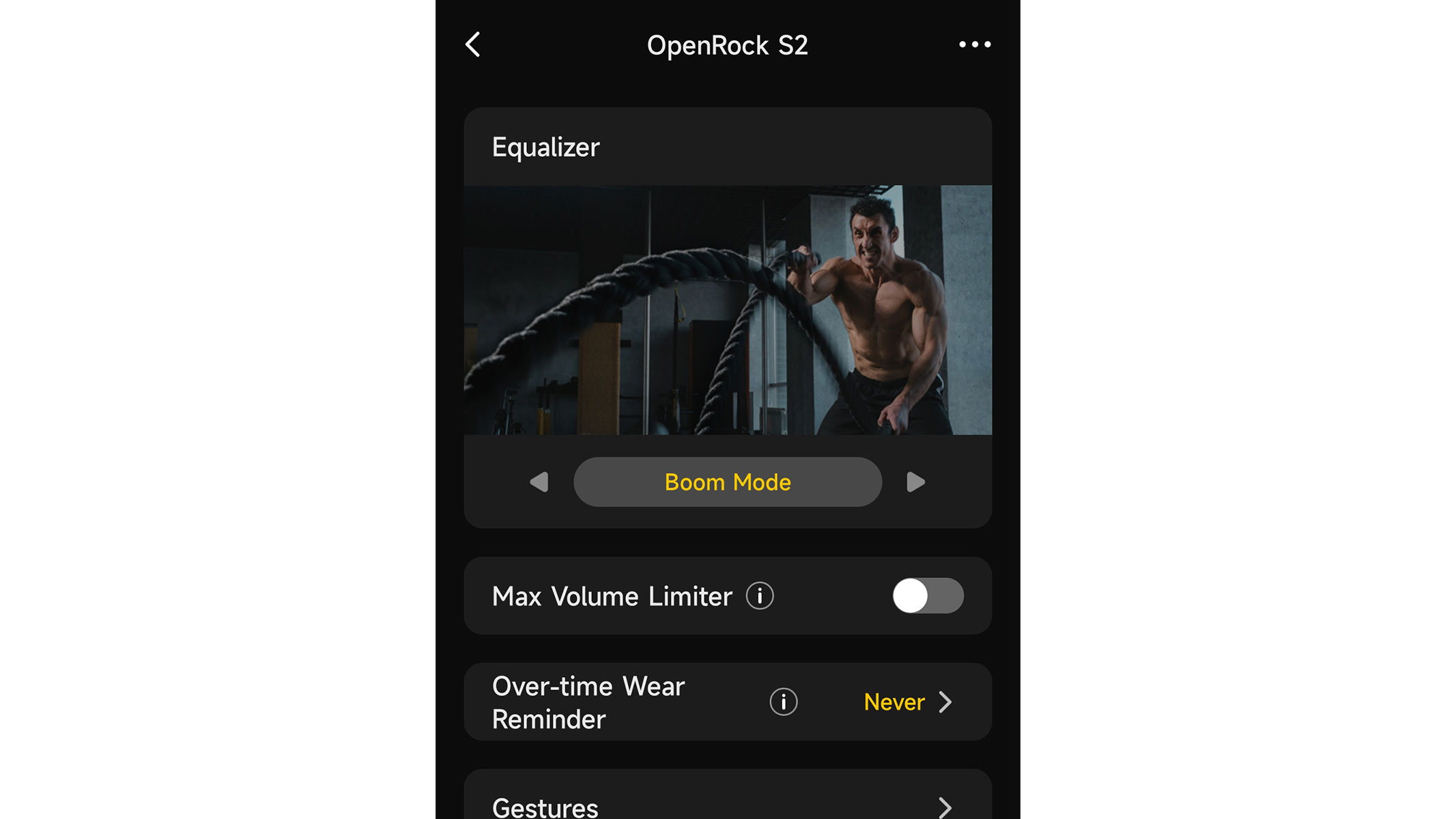The width and height of the screenshot is (1456, 819).
Task: Open Over-time Wear Reminder setting (Never)
Action: 907,702
